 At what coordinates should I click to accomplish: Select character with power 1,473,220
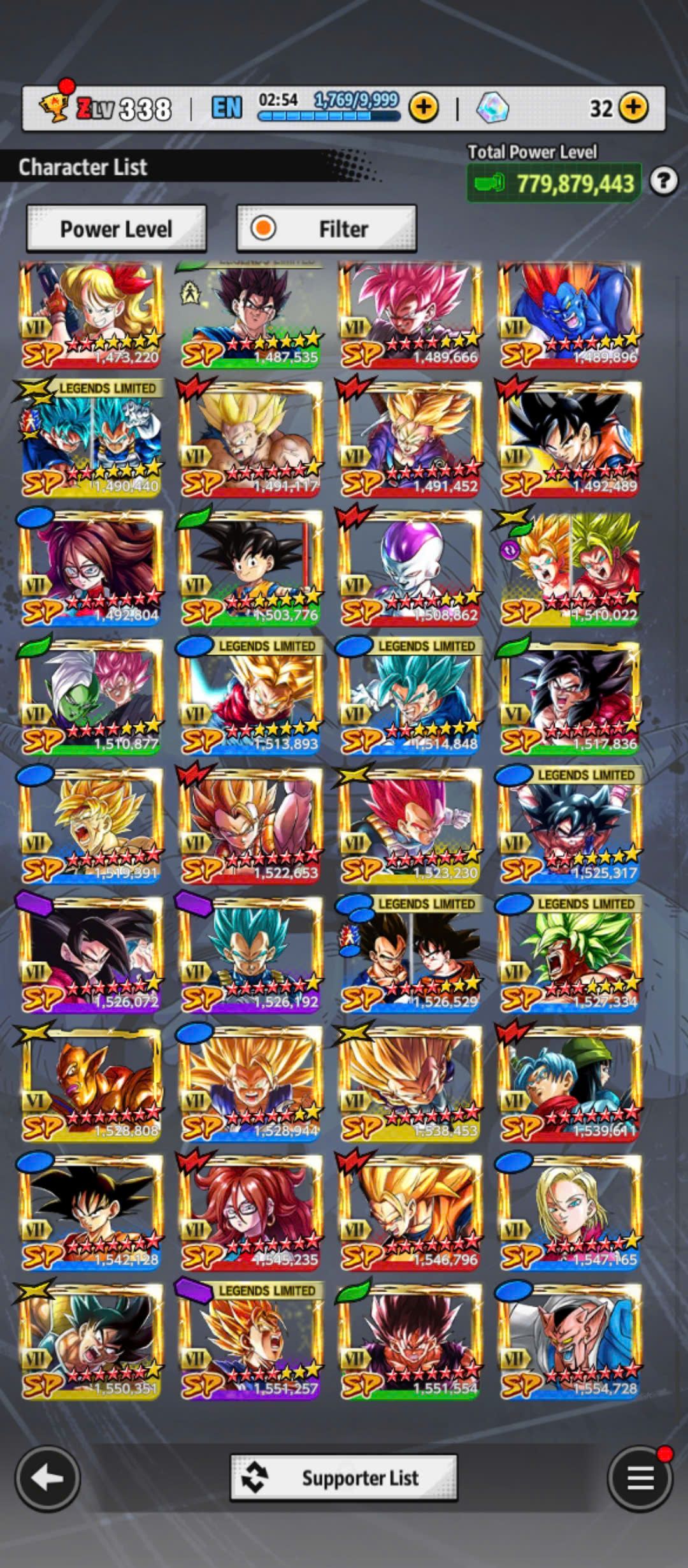coord(90,314)
